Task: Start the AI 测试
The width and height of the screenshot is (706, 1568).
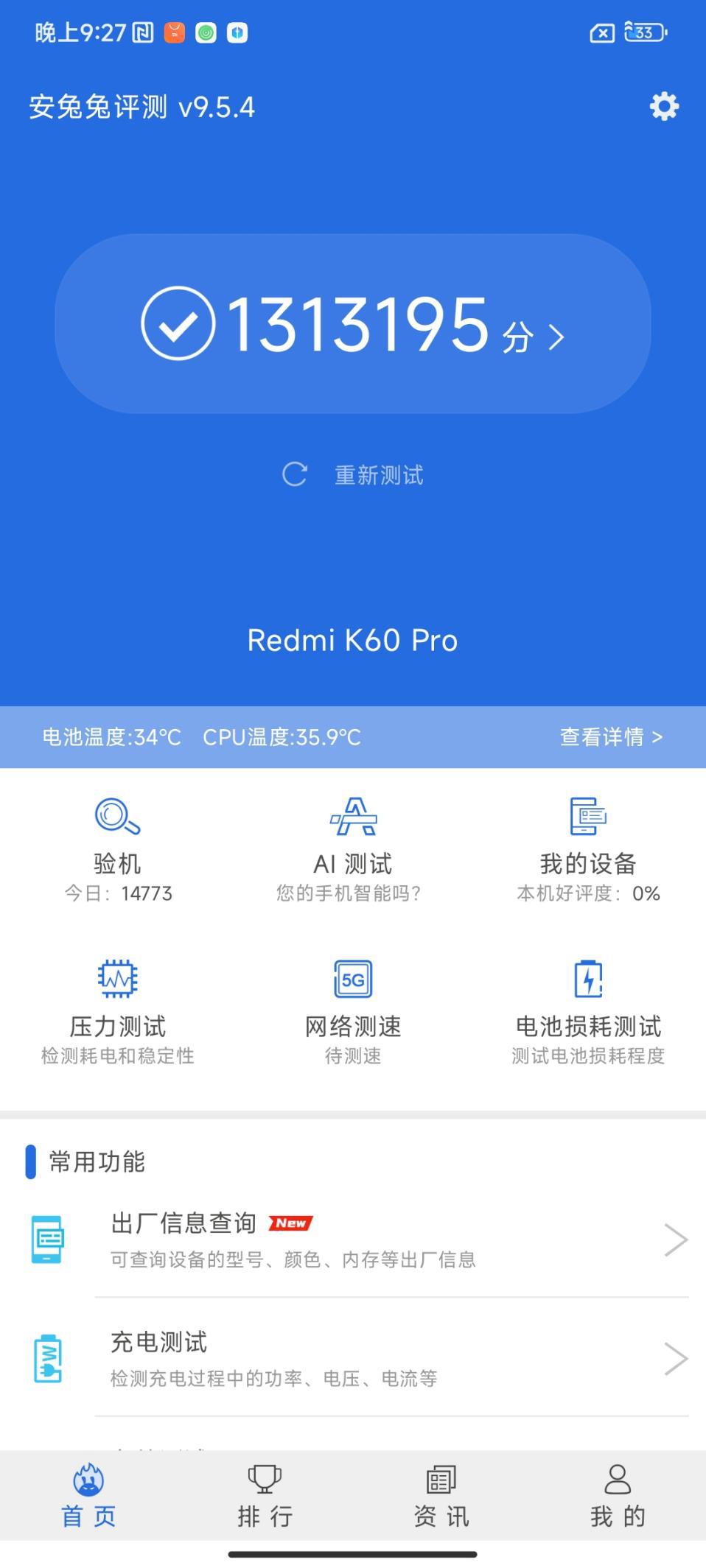Action: 353,847
